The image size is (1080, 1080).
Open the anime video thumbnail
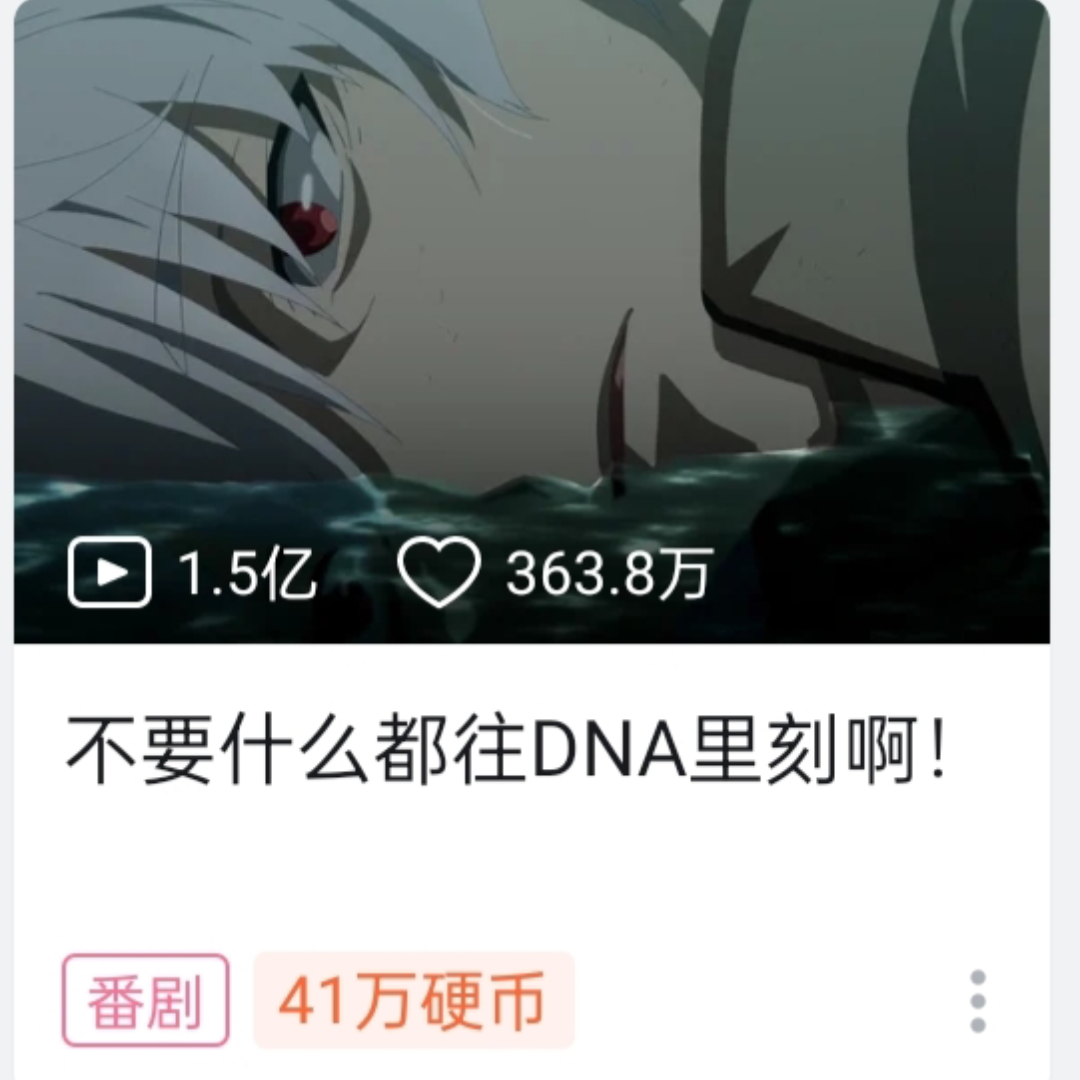(531, 300)
